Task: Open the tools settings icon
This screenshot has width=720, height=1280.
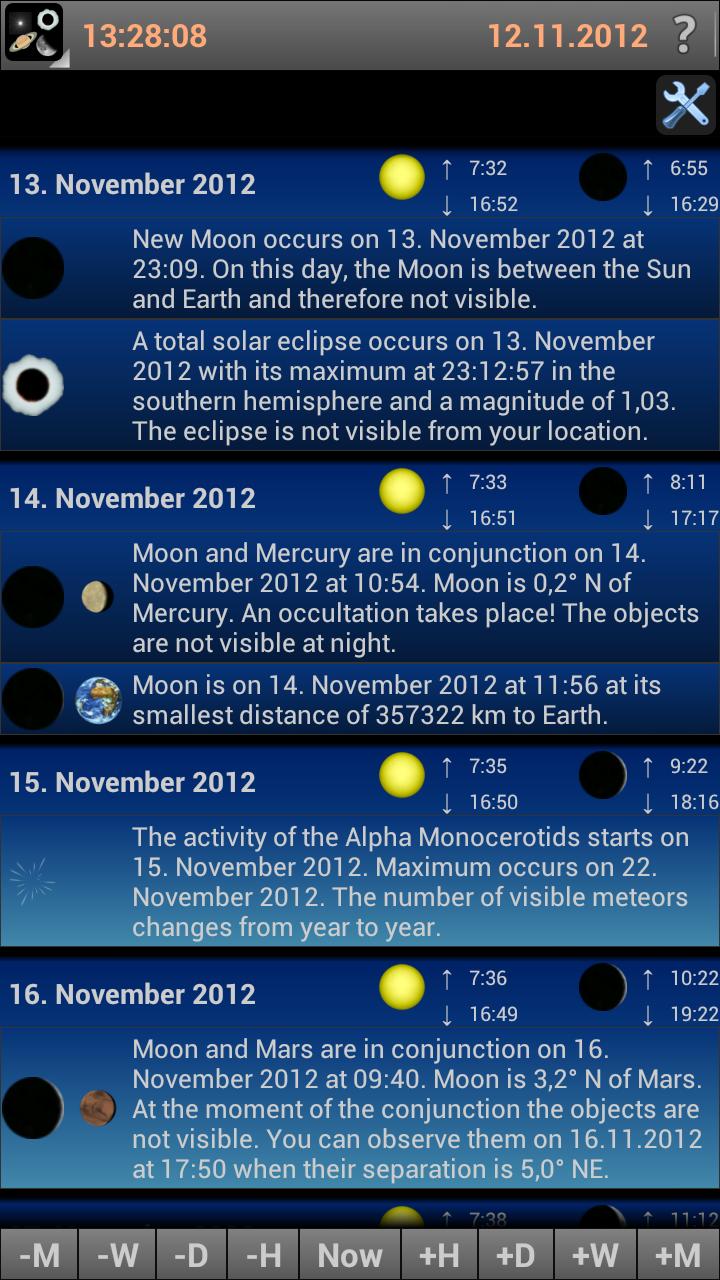Action: (x=686, y=104)
